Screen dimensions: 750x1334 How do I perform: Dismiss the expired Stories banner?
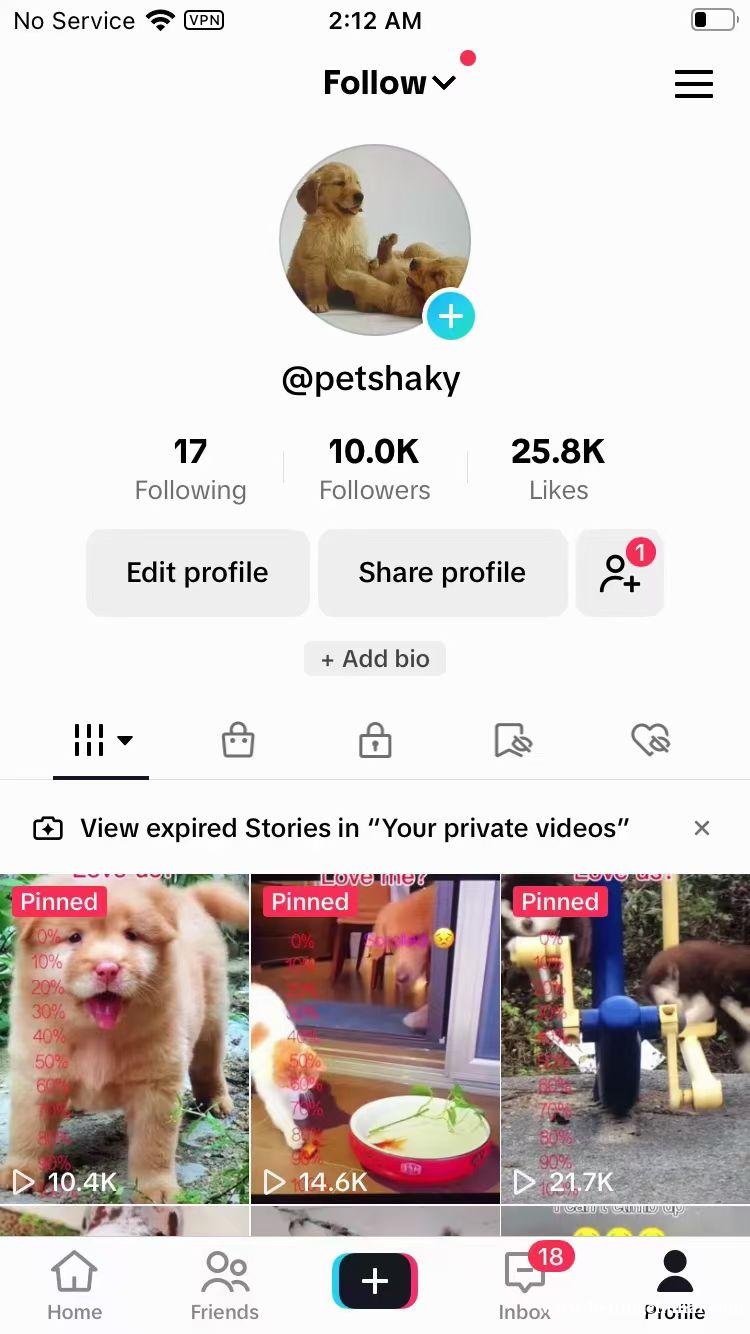point(702,828)
